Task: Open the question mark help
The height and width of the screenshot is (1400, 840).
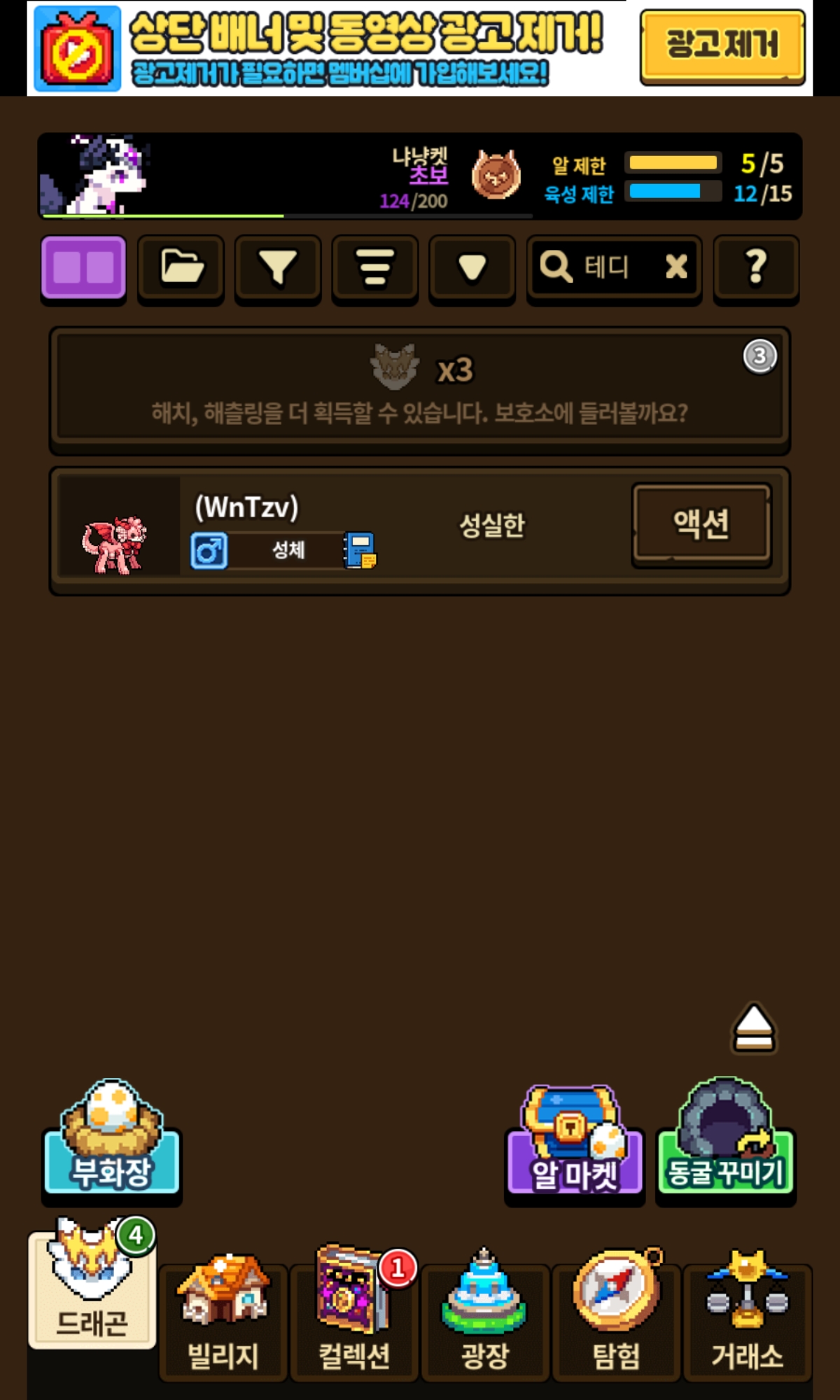Action: point(756,268)
